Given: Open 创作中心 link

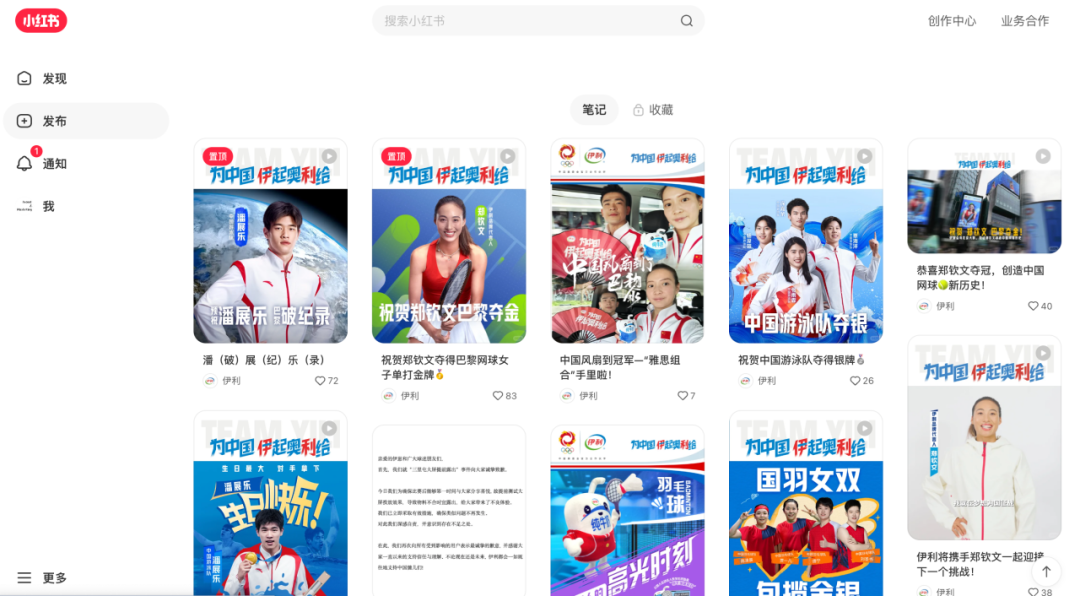Looking at the screenshot, I should click(x=951, y=21).
